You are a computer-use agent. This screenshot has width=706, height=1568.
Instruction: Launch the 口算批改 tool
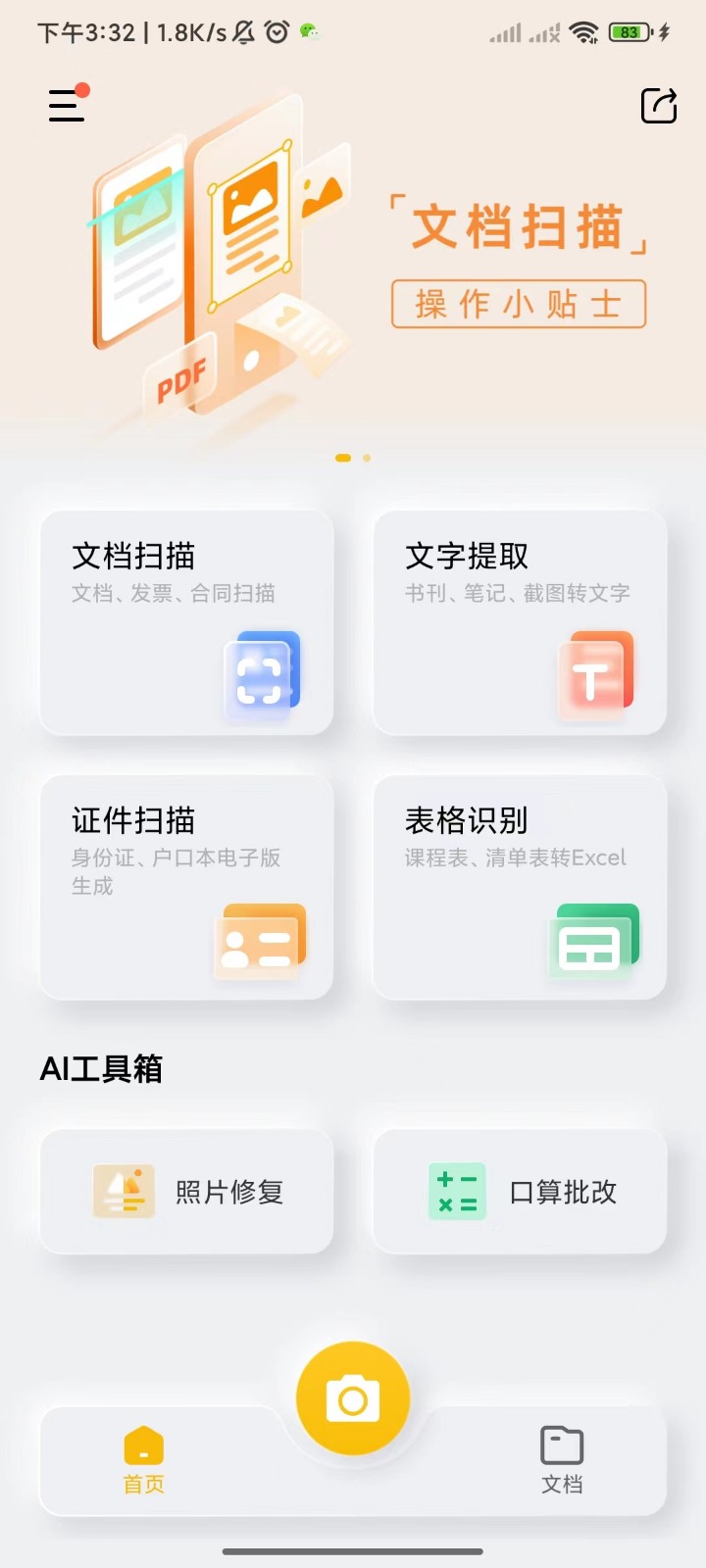520,1192
